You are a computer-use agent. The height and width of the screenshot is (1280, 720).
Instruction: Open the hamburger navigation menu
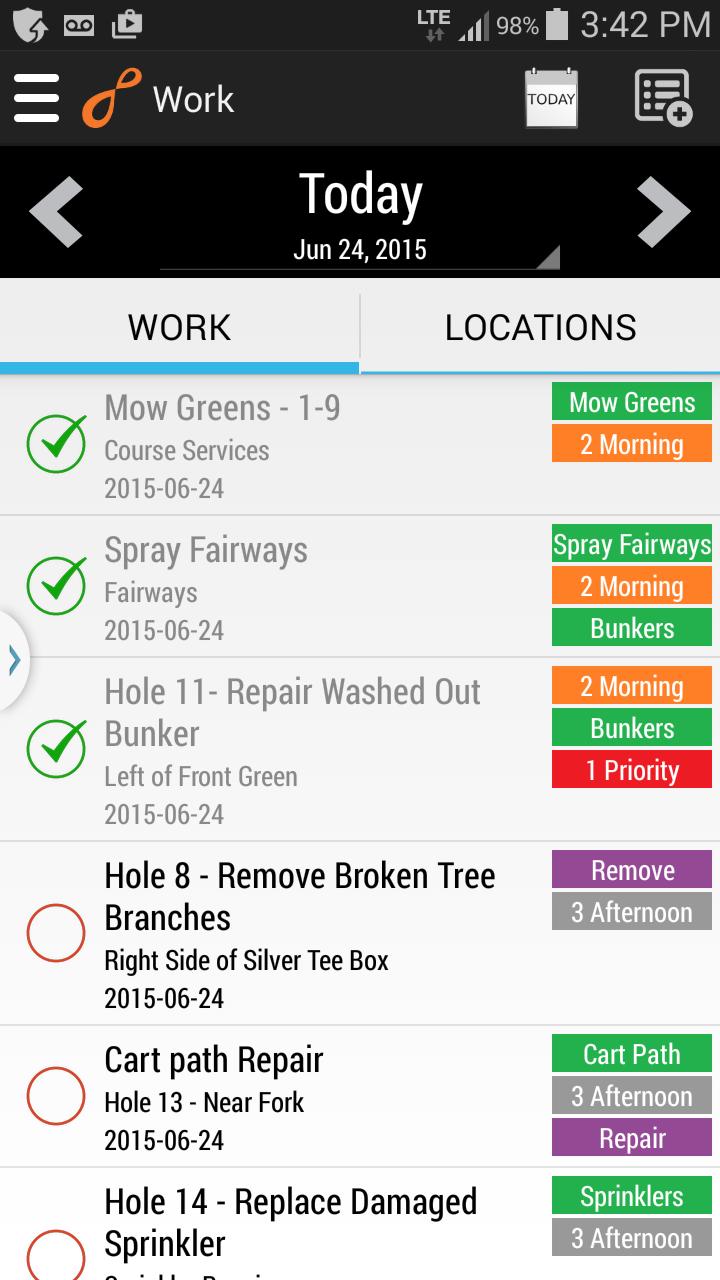[x=37, y=99]
